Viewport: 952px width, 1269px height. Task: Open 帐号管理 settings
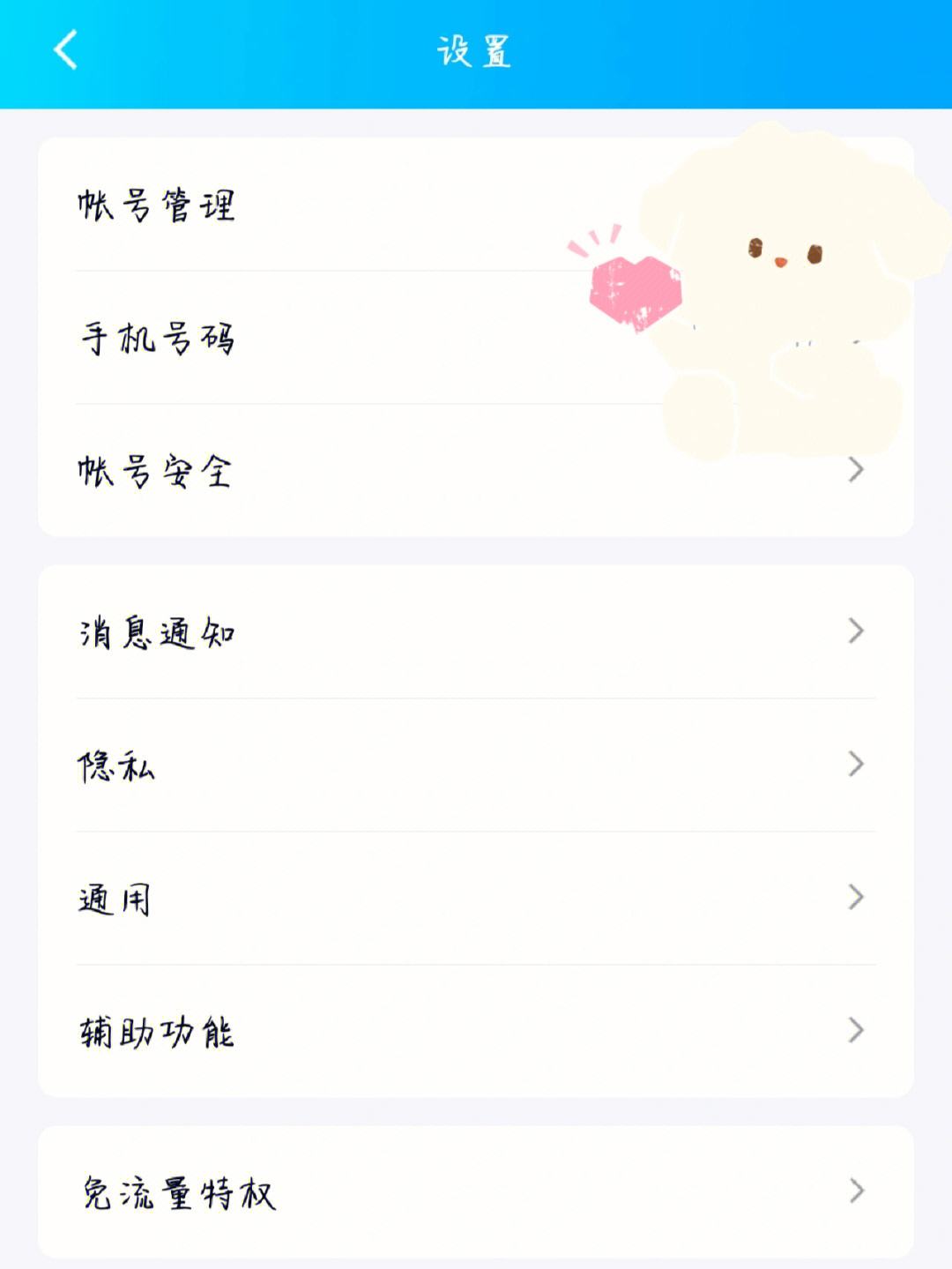point(157,205)
